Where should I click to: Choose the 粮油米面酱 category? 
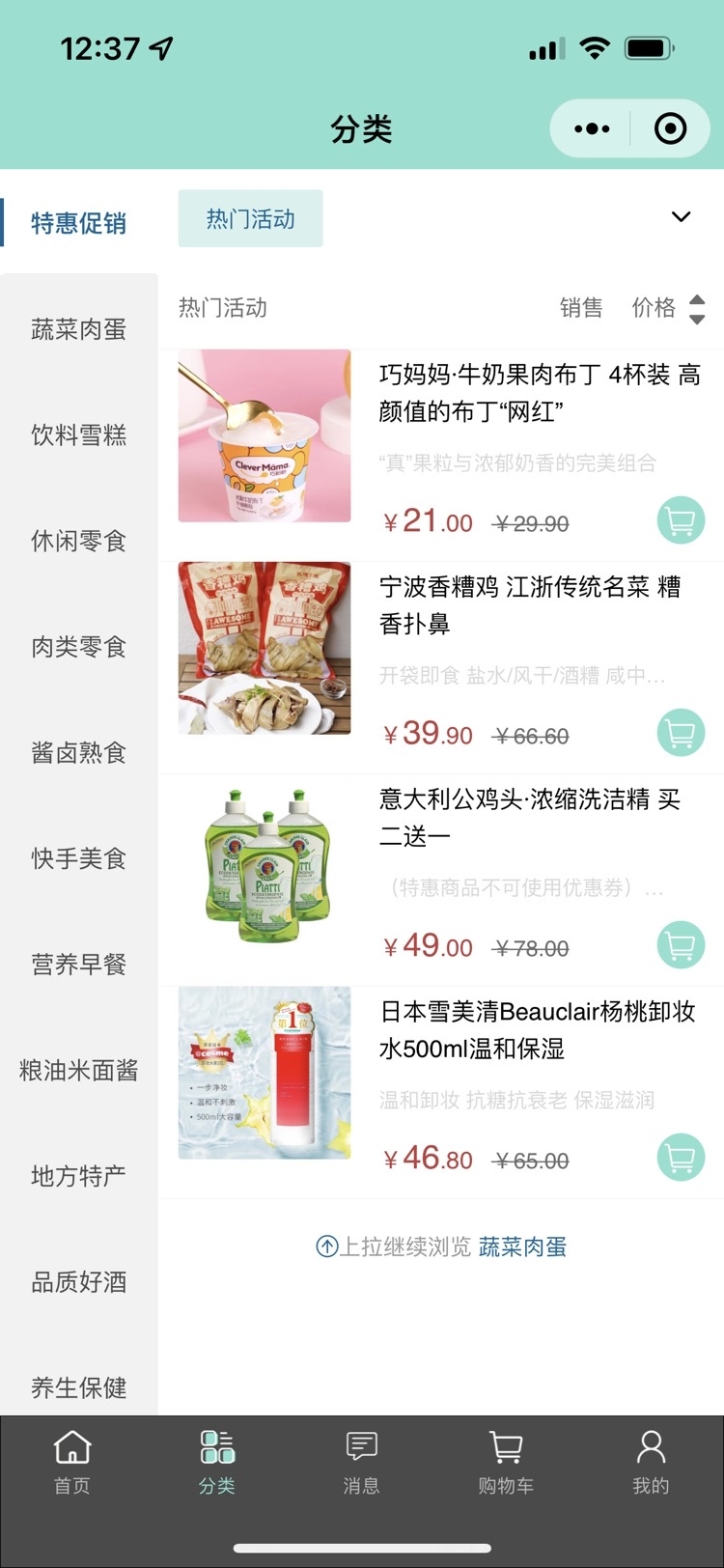click(x=79, y=1071)
